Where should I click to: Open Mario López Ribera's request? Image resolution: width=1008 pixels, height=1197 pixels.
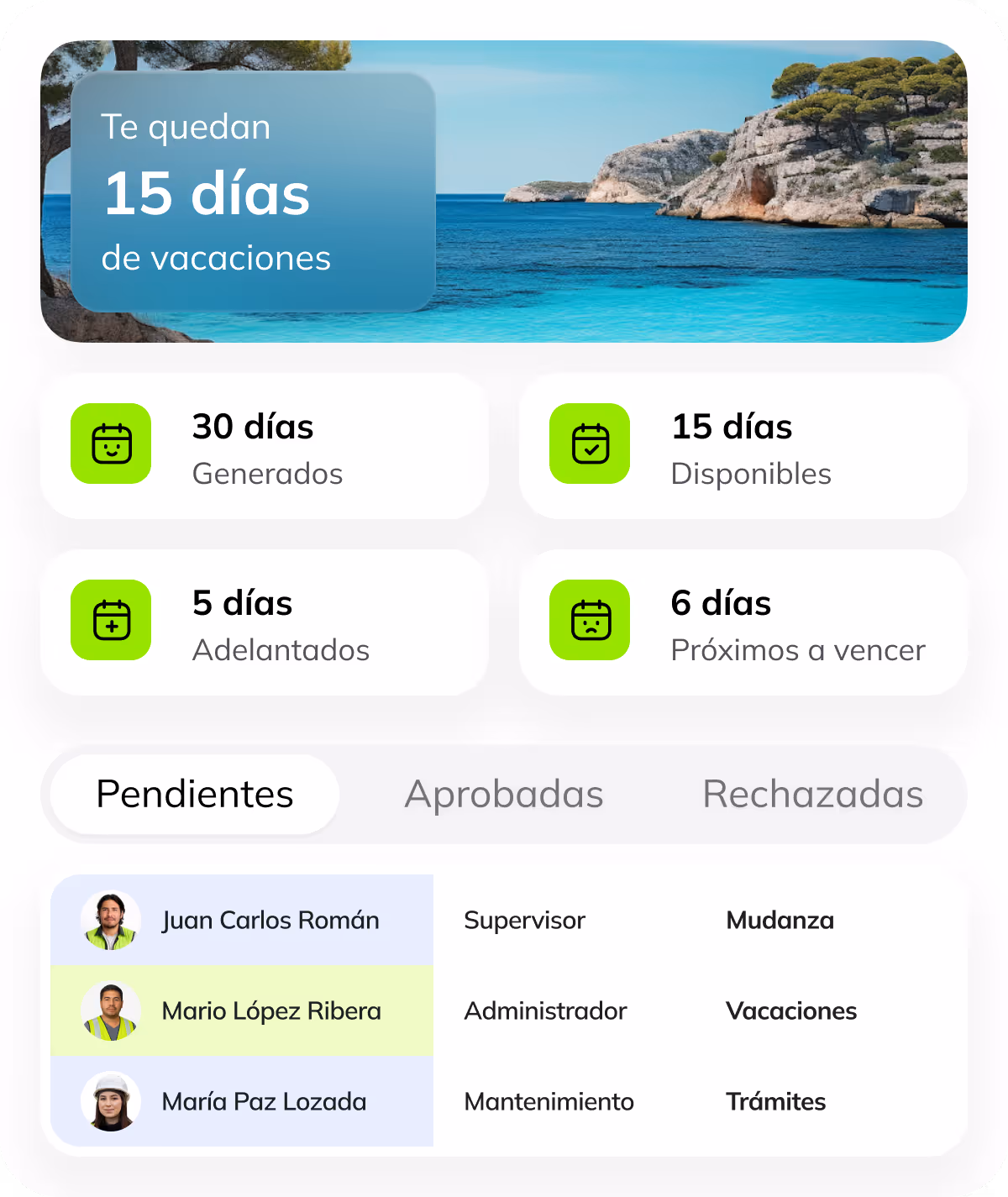(270, 1011)
